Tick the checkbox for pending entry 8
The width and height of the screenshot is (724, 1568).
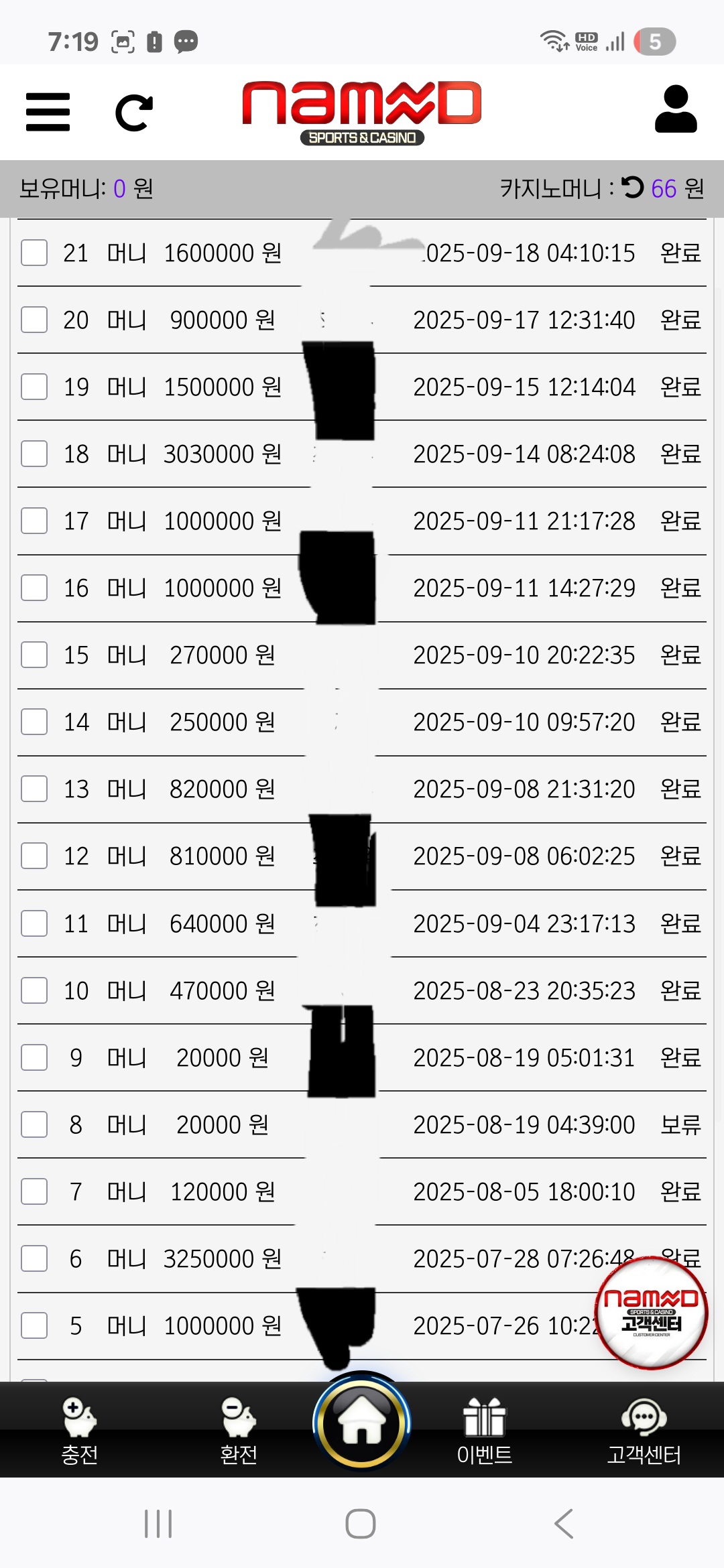[34, 1124]
